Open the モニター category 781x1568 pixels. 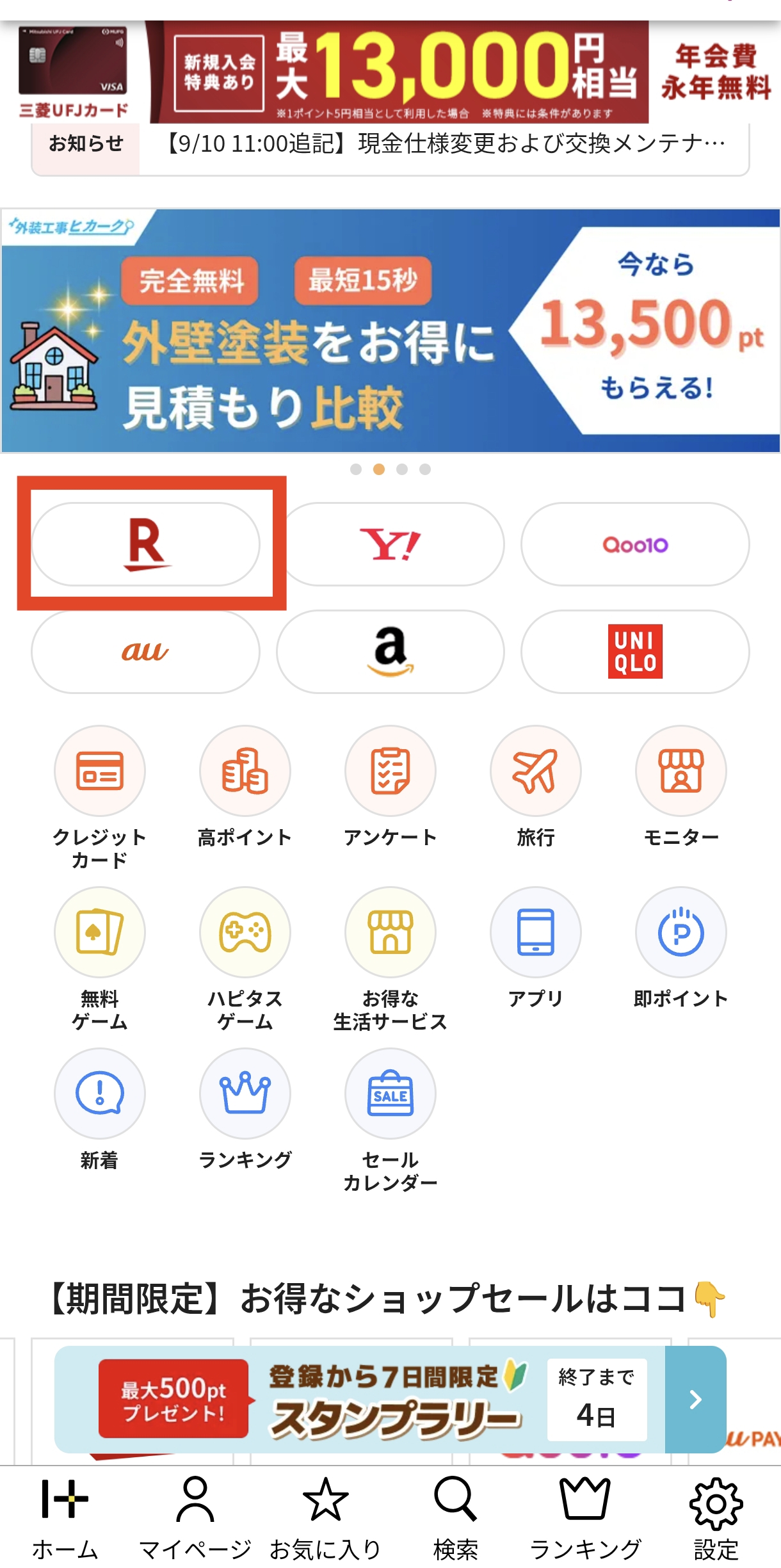pyautogui.click(x=681, y=771)
